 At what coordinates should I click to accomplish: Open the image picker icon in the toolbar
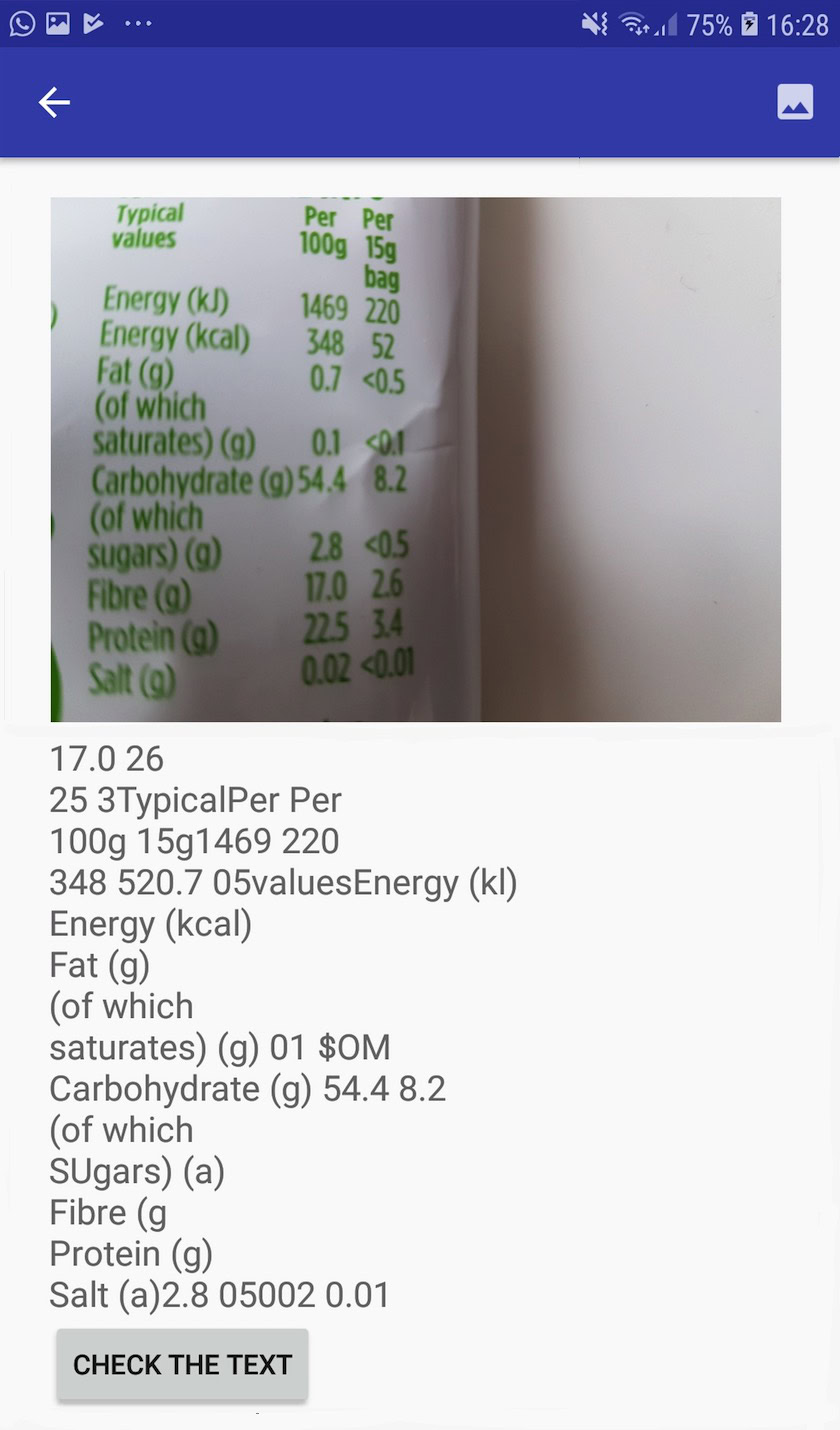click(x=795, y=101)
